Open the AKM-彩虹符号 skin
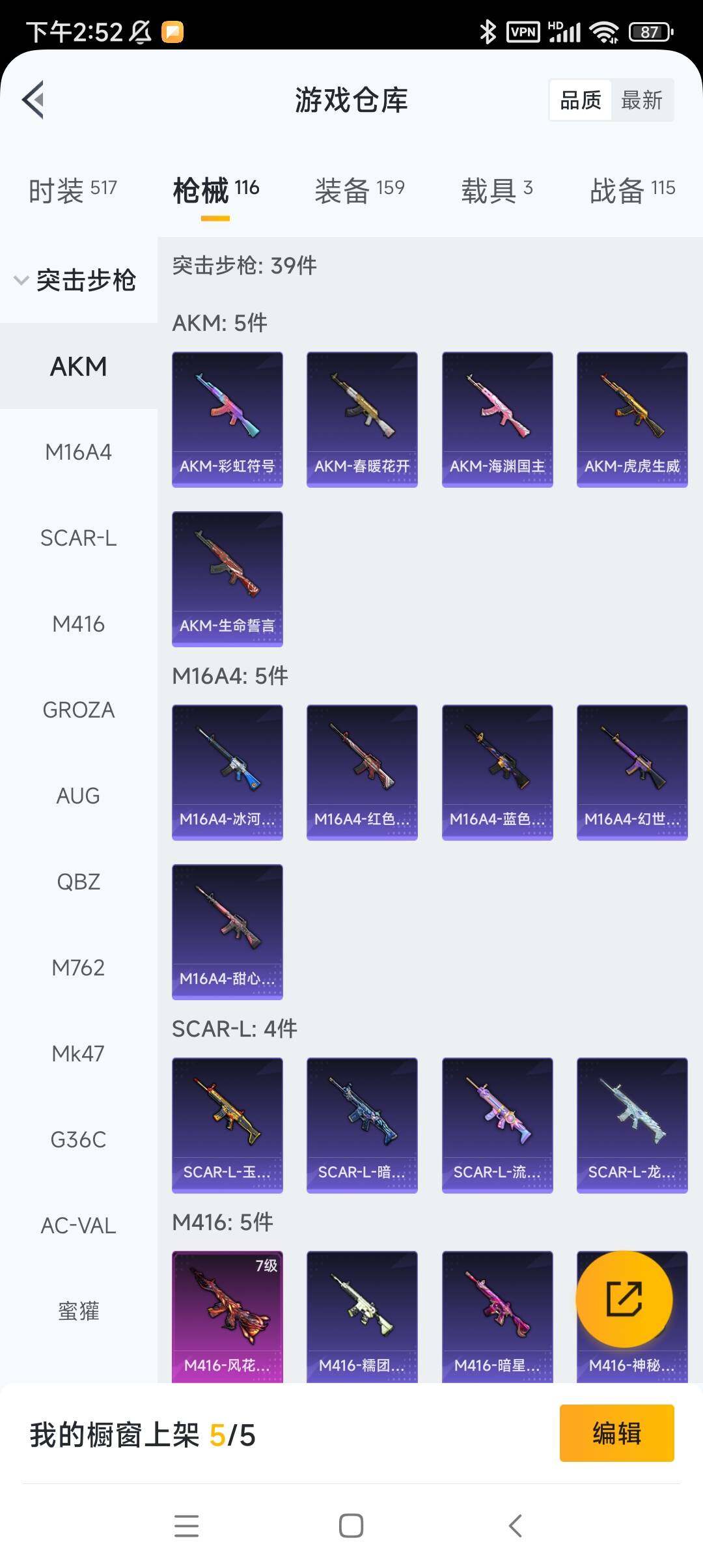Screen dimensions: 703x1568 [227, 419]
